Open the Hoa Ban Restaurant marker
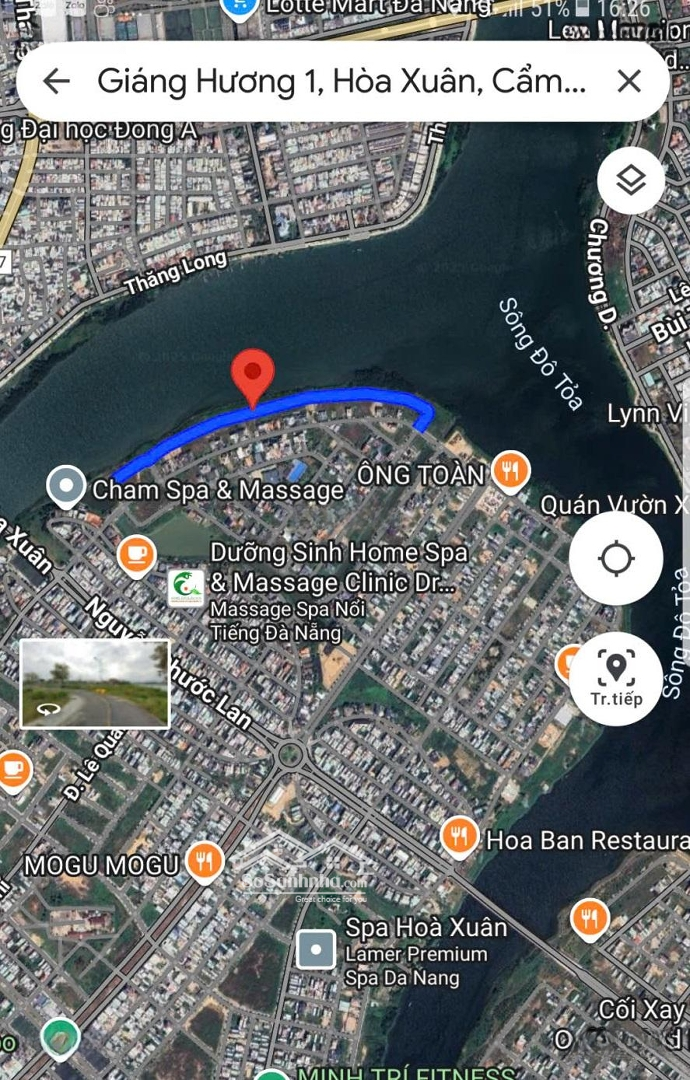 tap(459, 837)
